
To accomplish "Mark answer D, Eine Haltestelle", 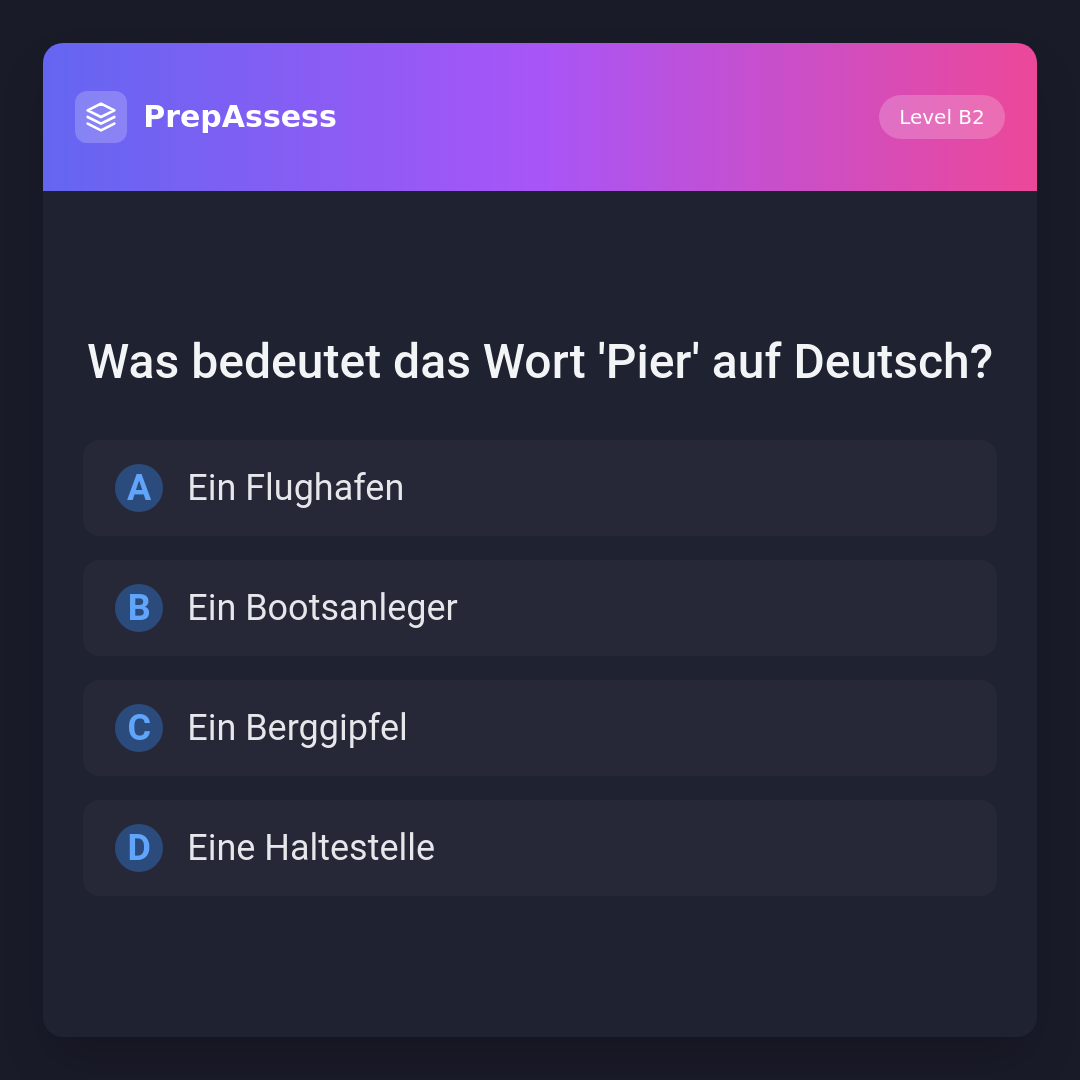I will coord(540,848).
